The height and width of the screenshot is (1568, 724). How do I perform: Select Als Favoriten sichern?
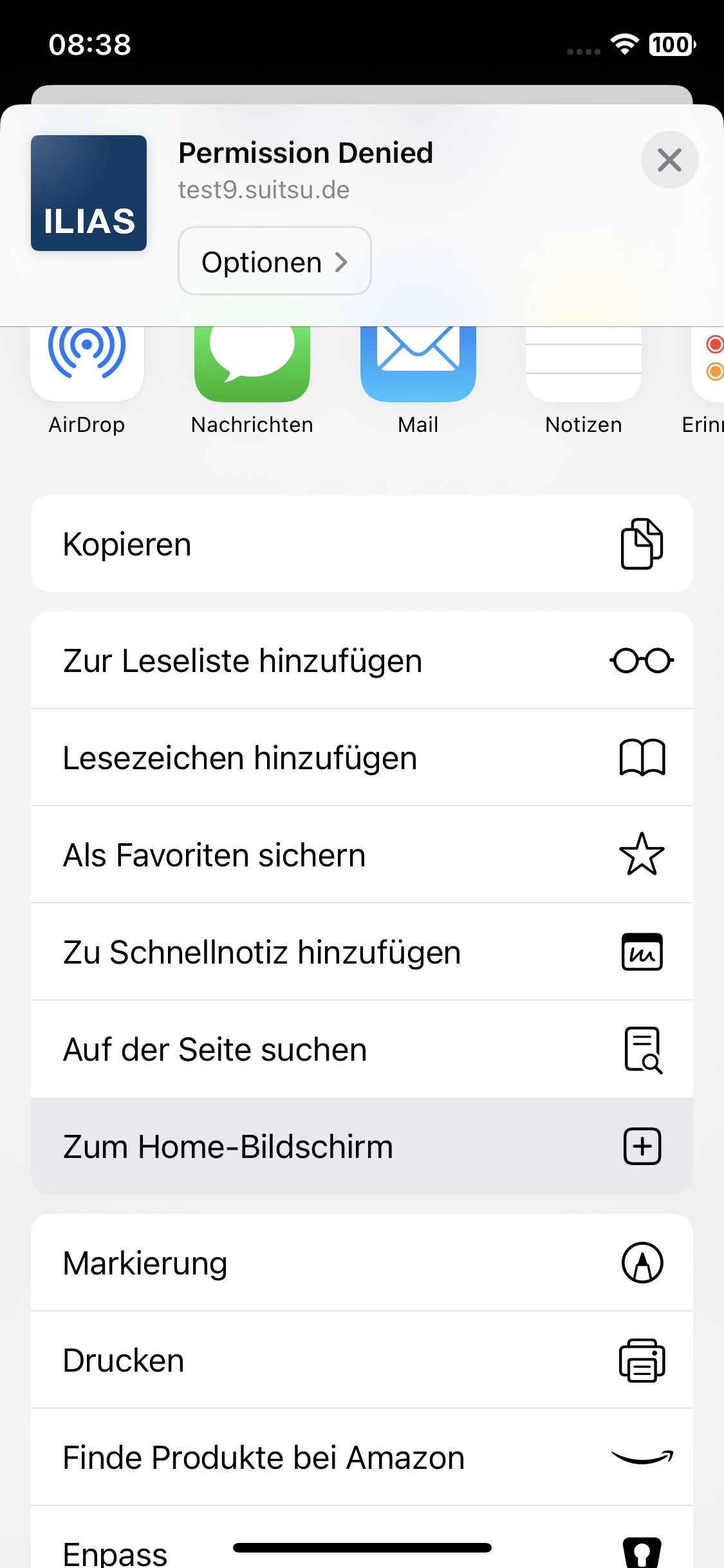[x=362, y=855]
